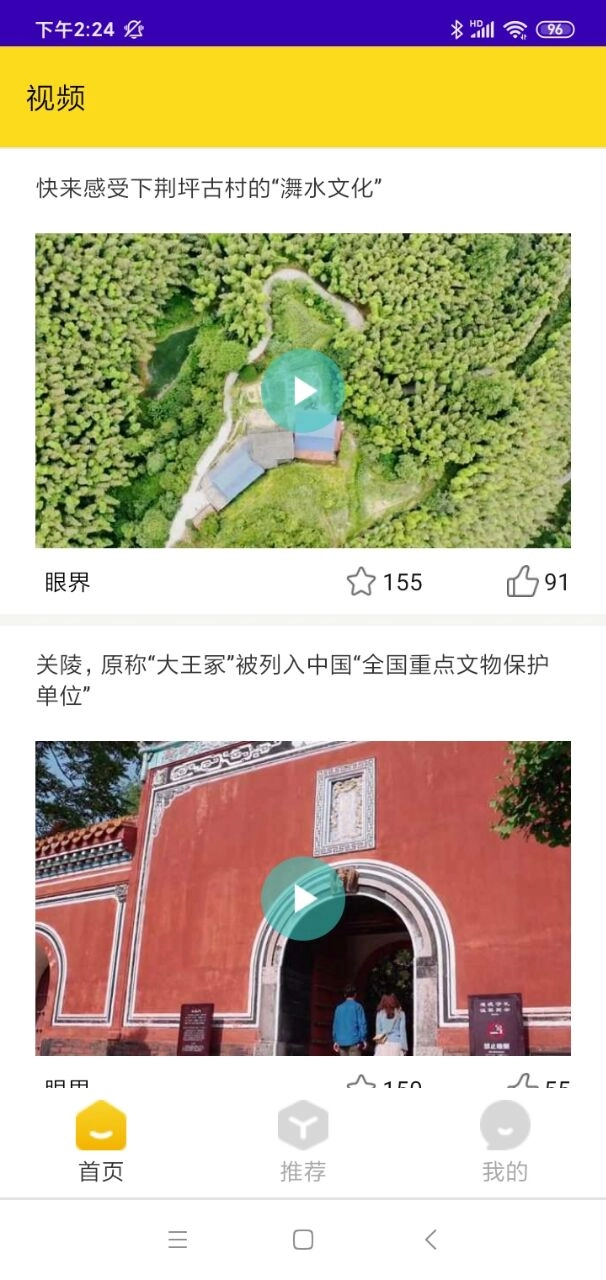Switch to the 推荐 tab

(x=303, y=1143)
